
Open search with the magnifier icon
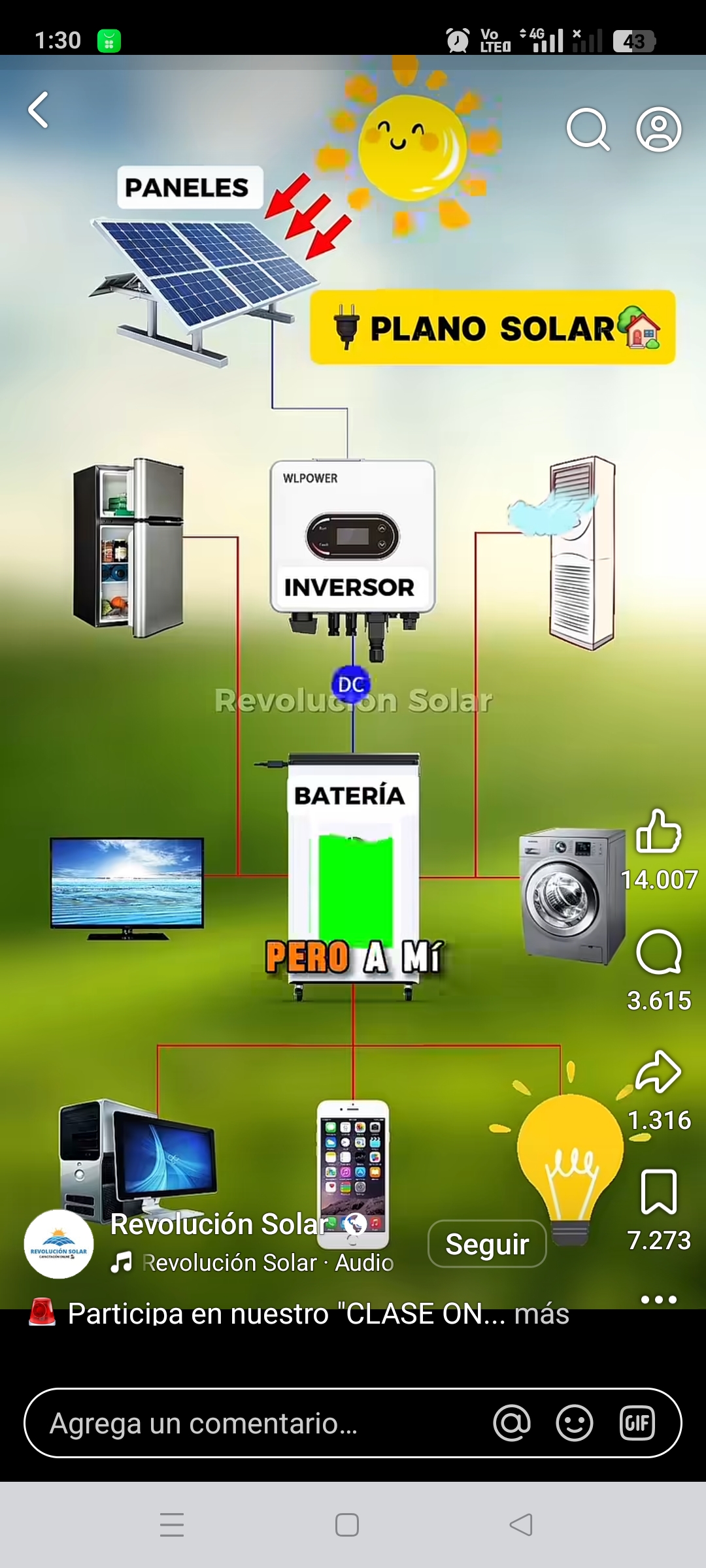click(588, 129)
